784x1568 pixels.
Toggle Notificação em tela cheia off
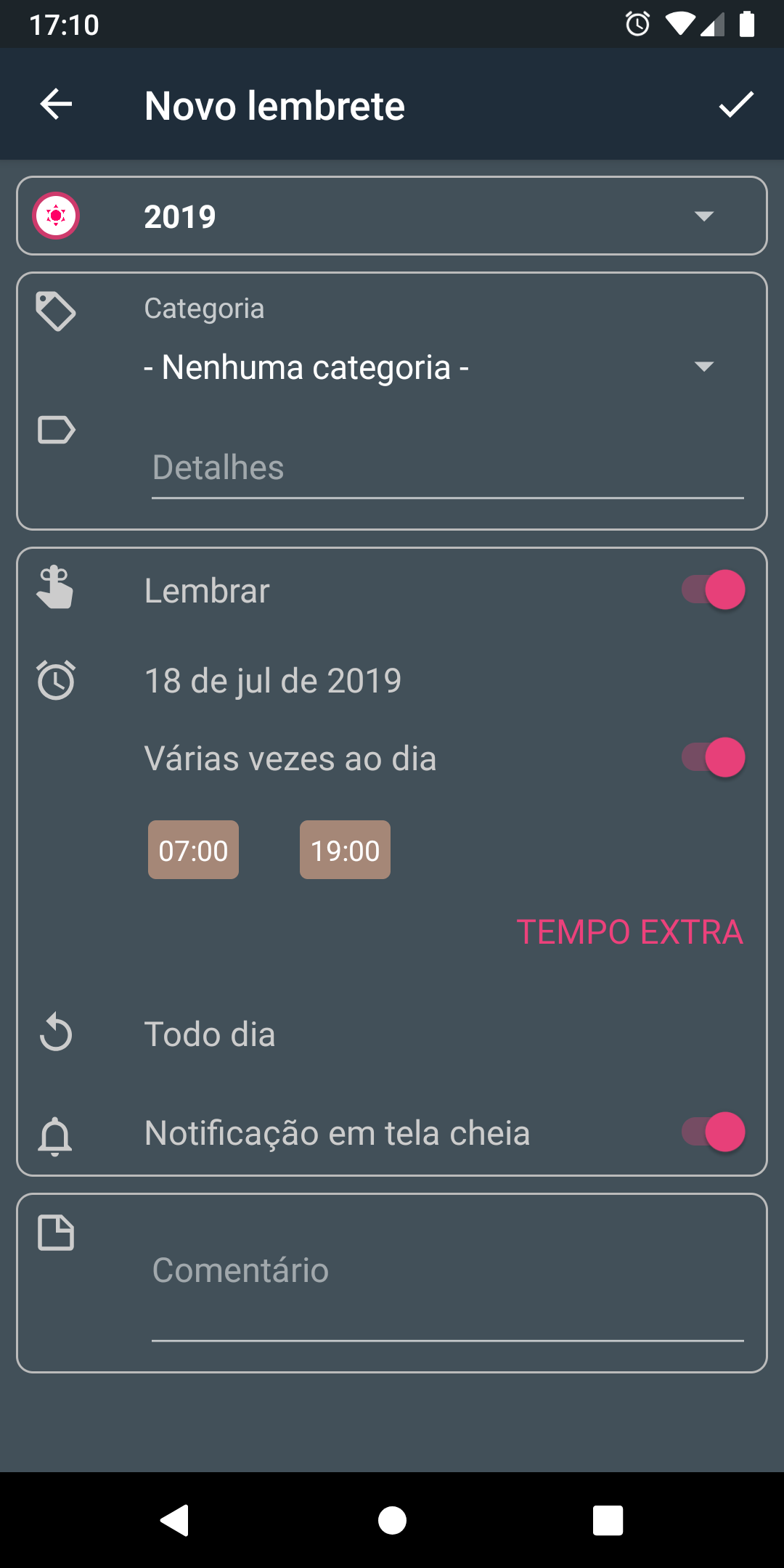coord(713,1132)
